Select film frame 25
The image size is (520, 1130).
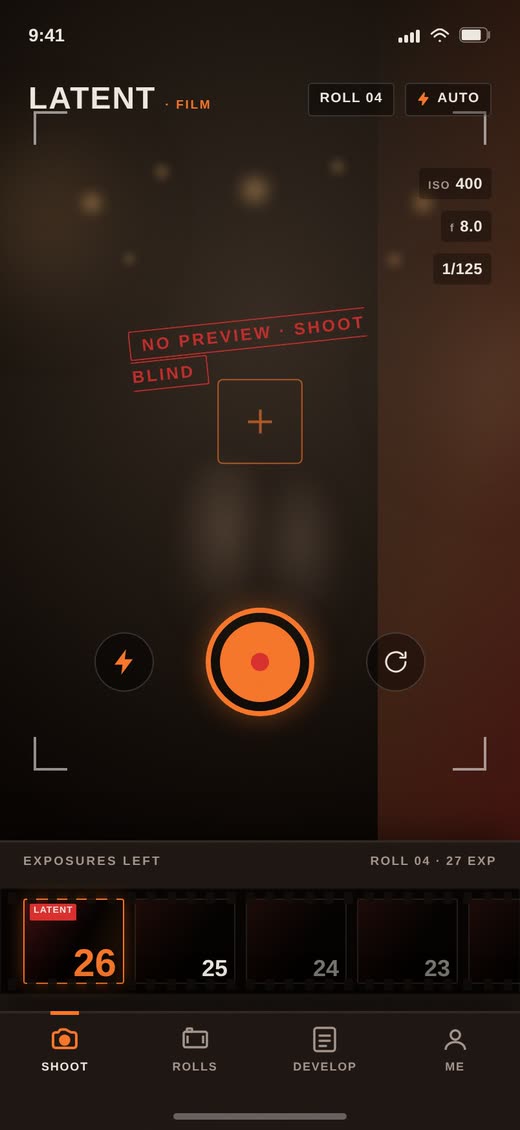coord(185,941)
